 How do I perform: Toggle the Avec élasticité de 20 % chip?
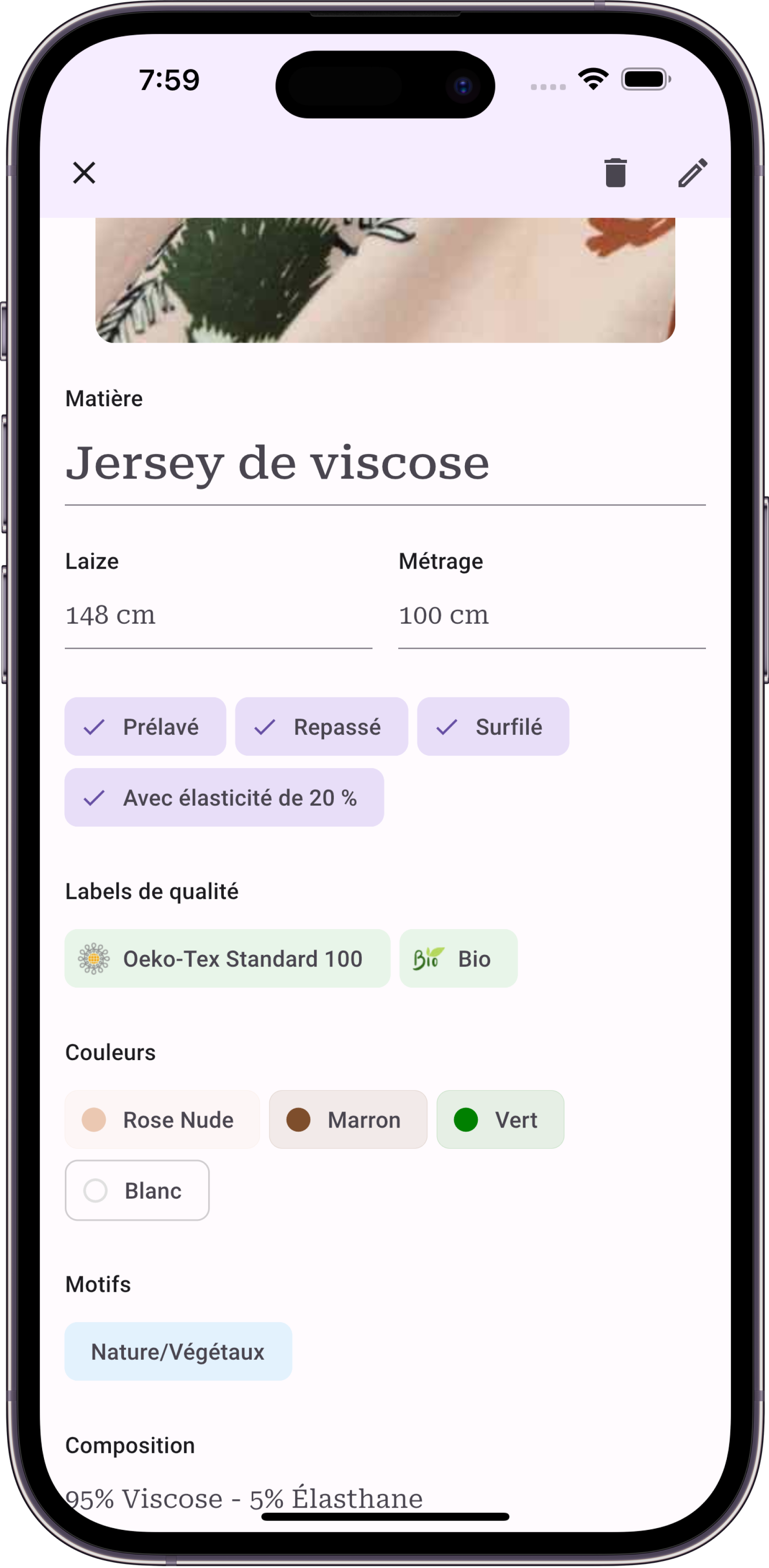224,797
